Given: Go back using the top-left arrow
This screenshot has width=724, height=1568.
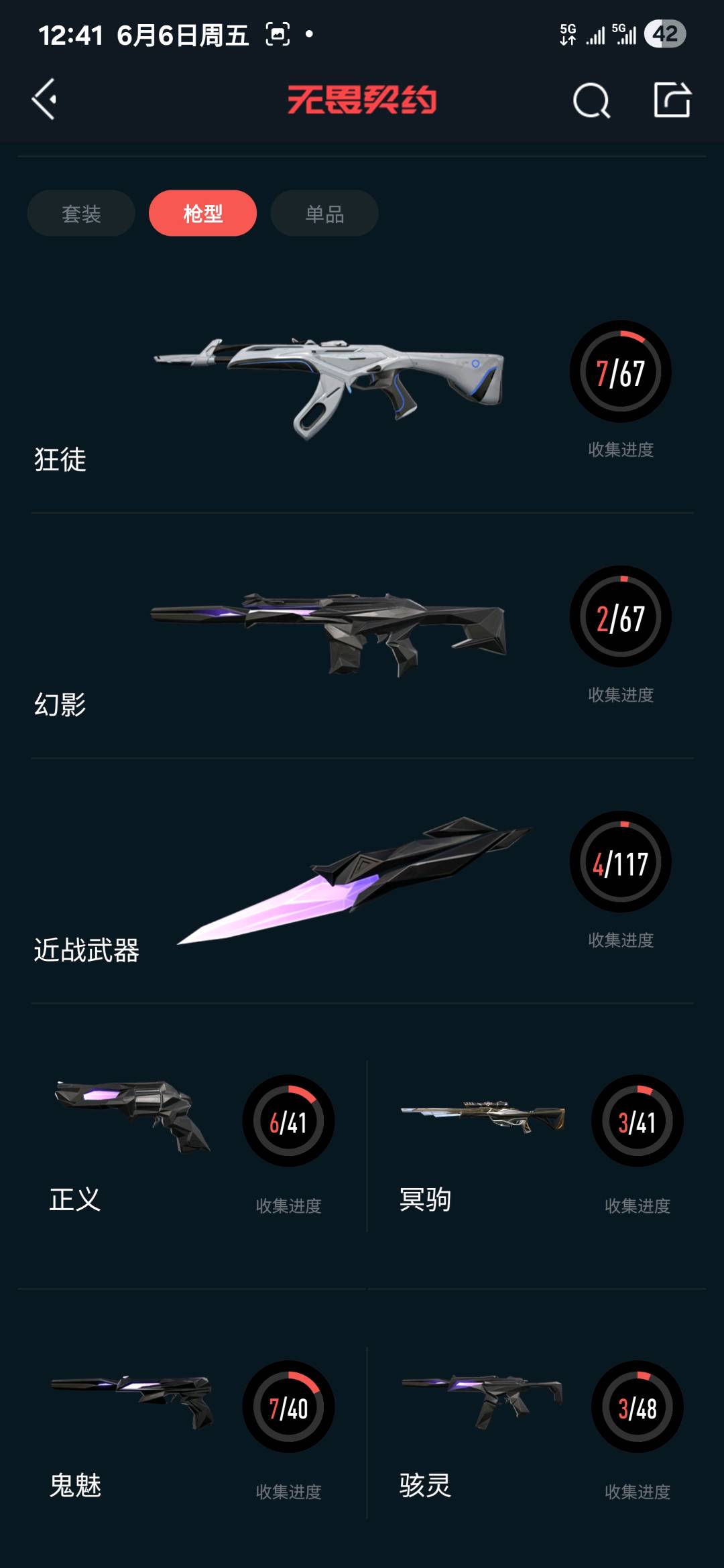Looking at the screenshot, I should 44,100.
